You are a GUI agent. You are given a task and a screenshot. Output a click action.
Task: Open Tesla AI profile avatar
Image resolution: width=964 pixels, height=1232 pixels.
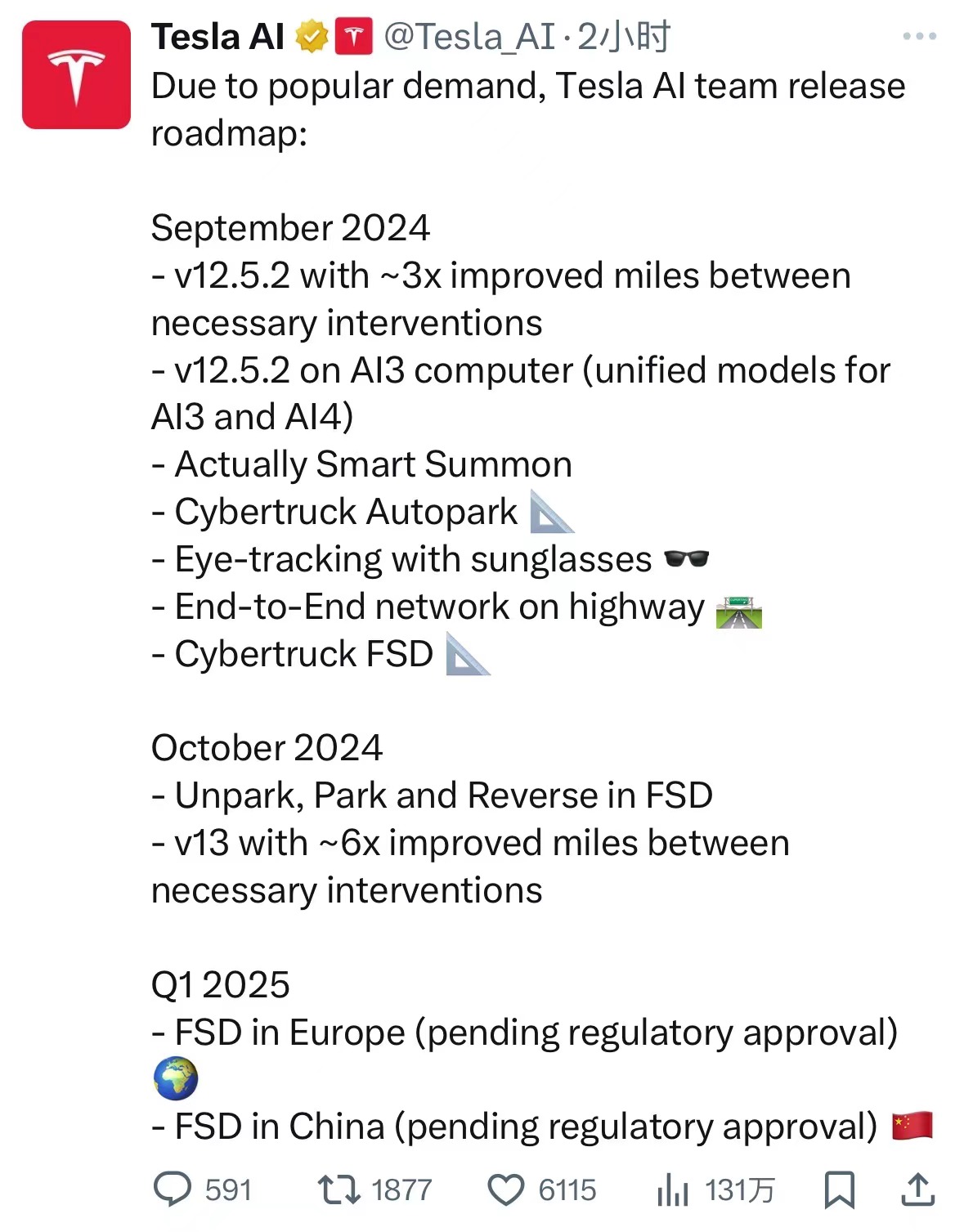point(76,75)
